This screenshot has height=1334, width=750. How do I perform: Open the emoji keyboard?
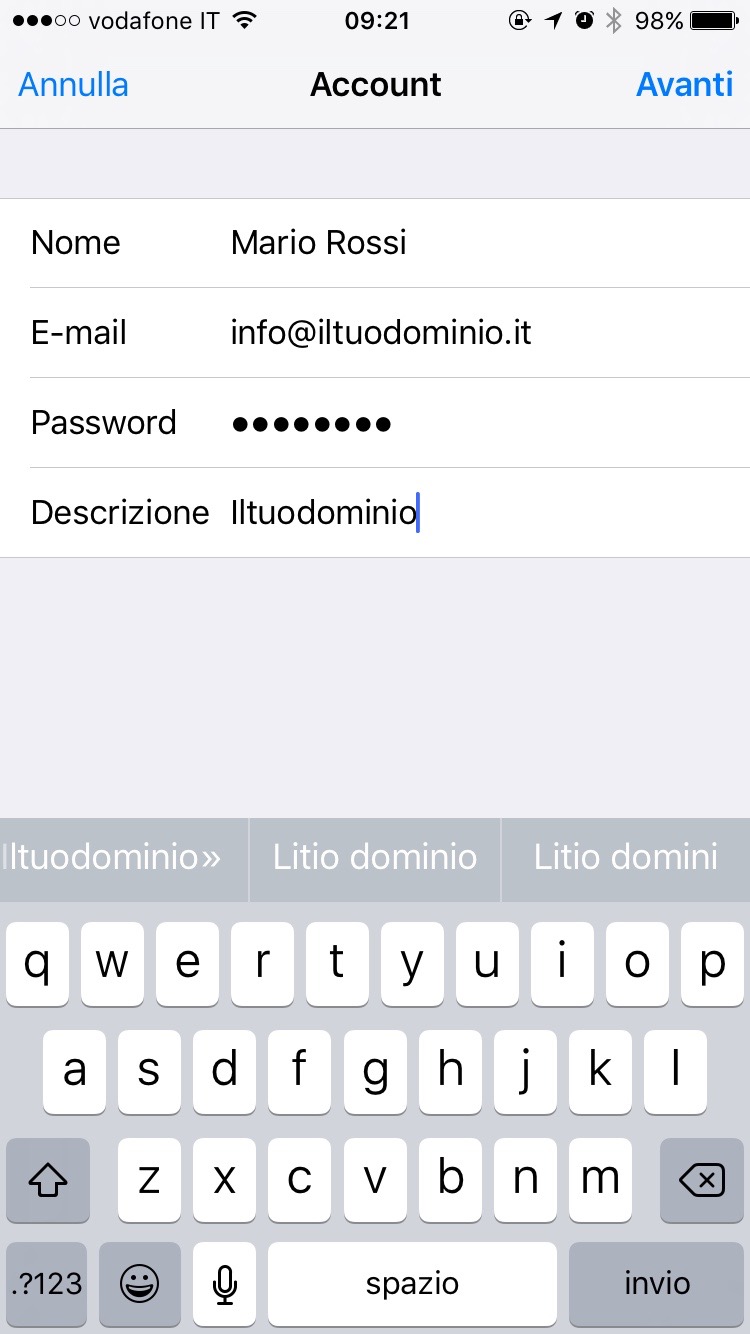click(140, 1284)
